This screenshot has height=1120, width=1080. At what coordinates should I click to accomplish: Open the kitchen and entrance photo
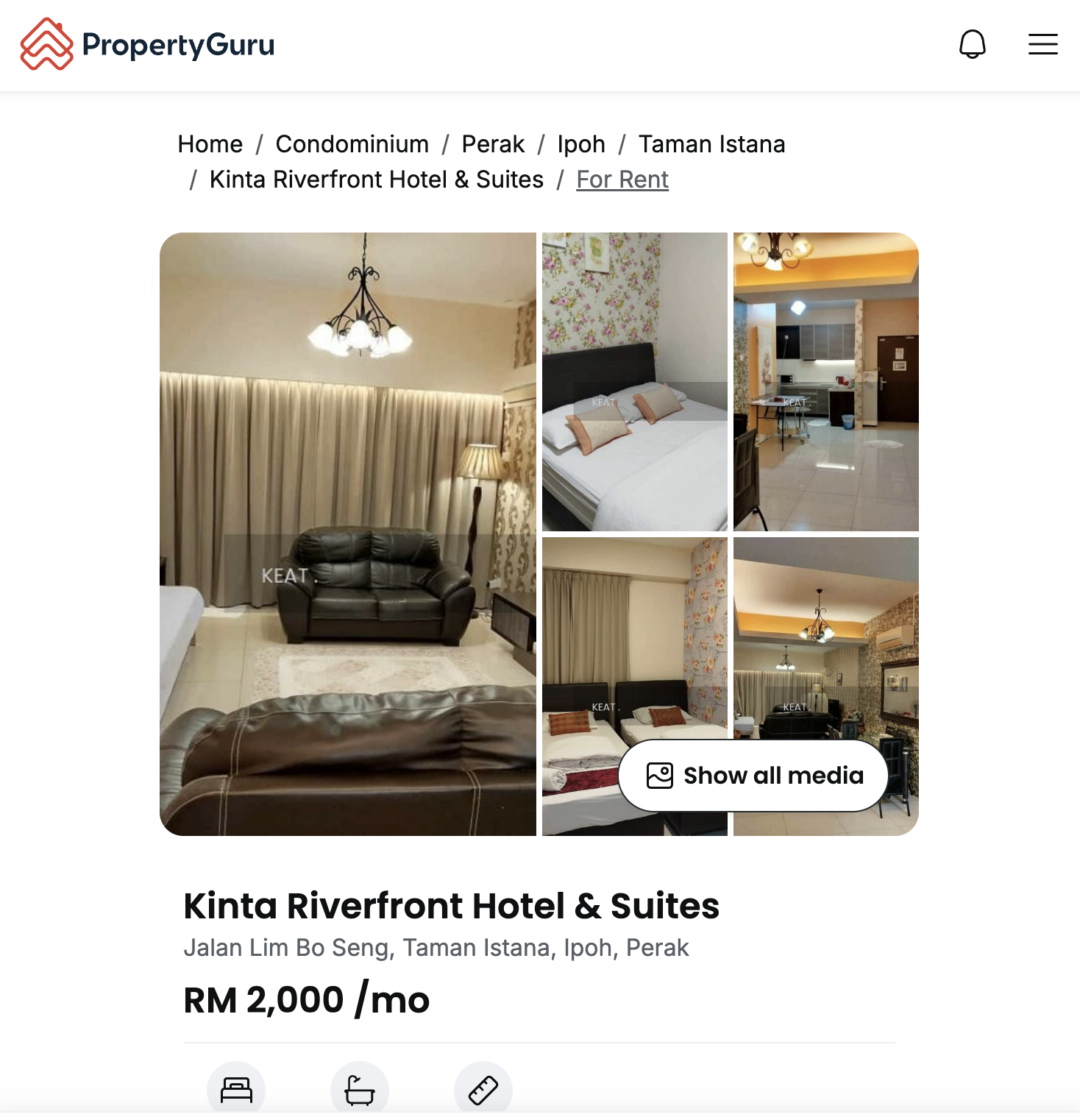[825, 381]
